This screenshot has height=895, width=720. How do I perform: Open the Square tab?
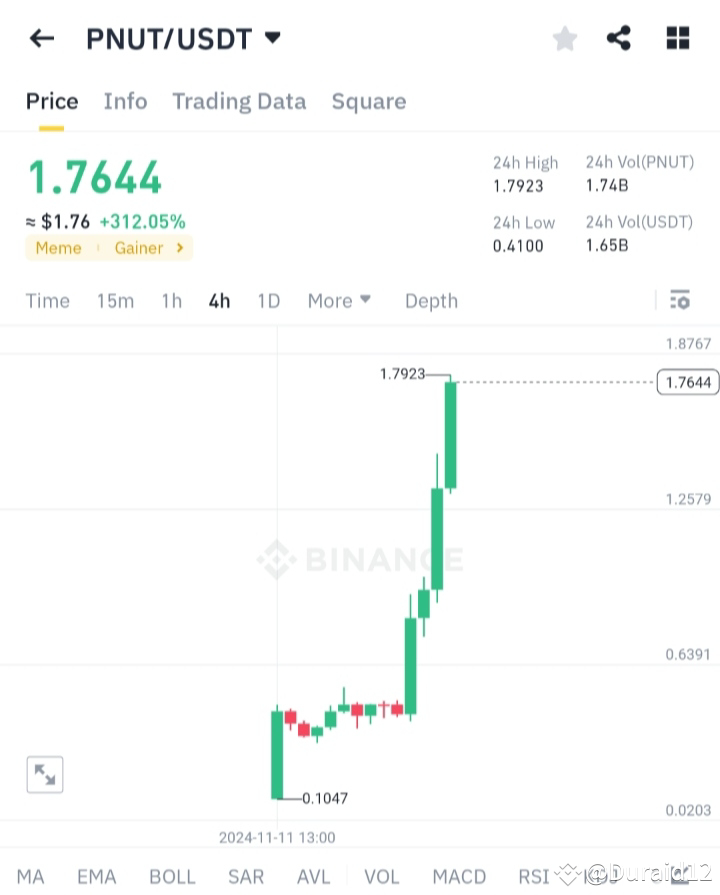(x=368, y=101)
